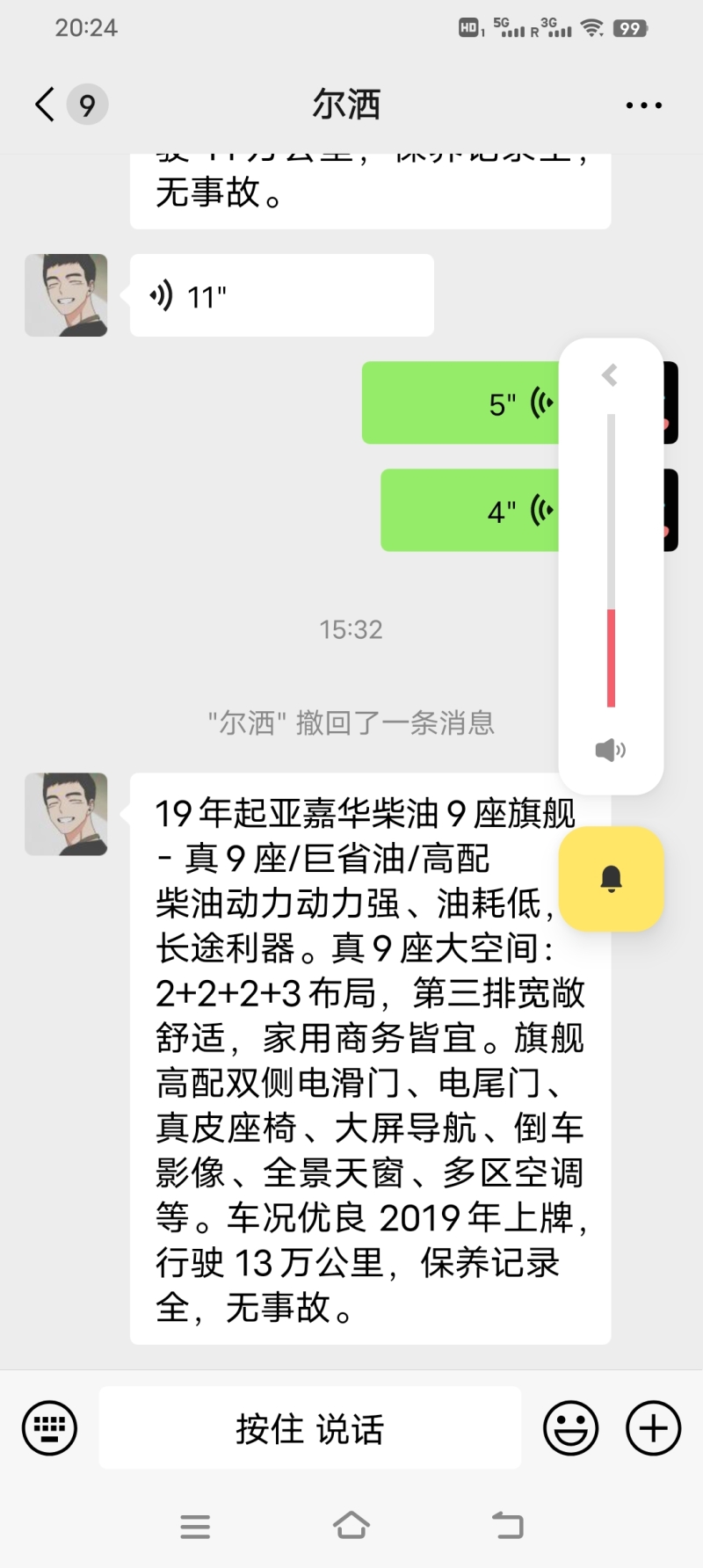Image resolution: width=703 pixels, height=1568 pixels.
Task: Switch to keyboard text input
Action: coord(49,1427)
